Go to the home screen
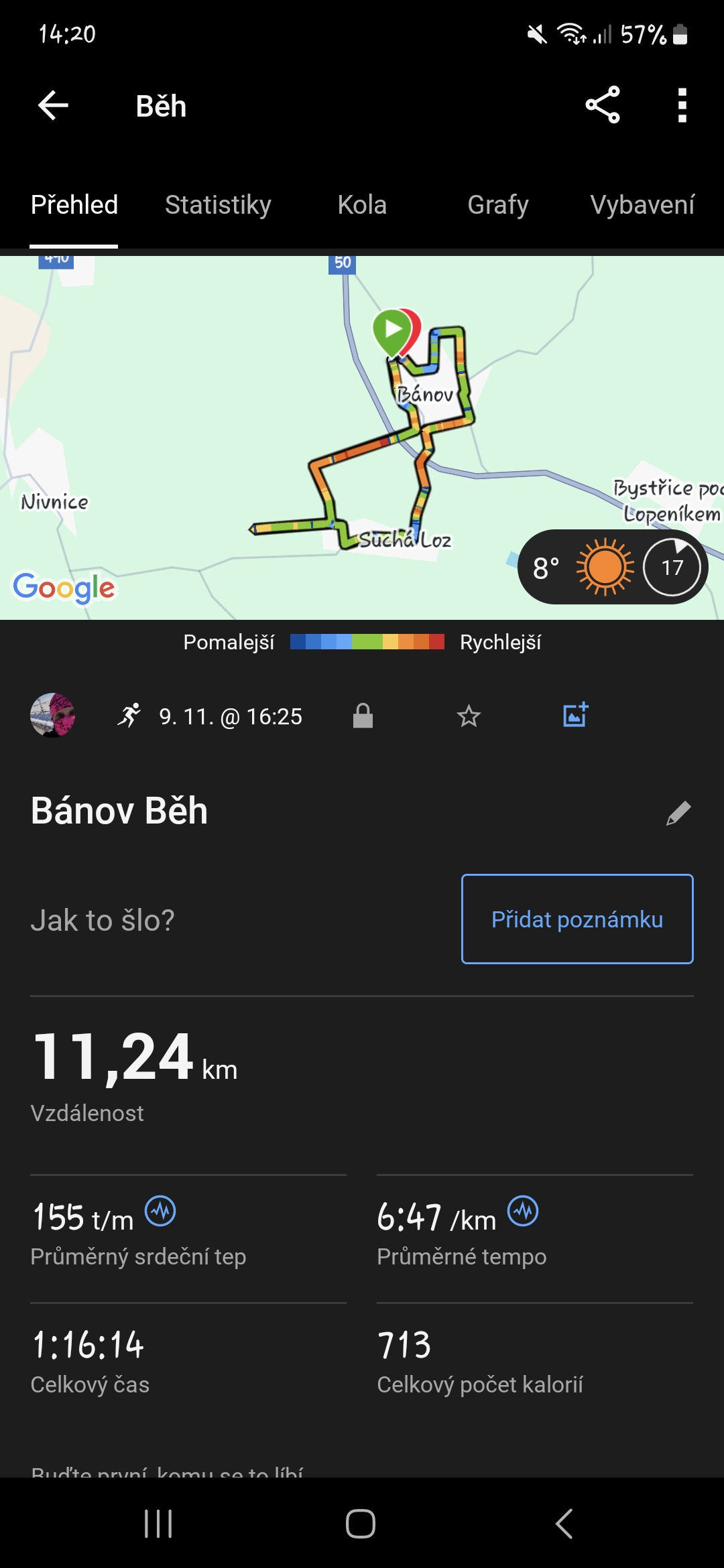Image resolution: width=724 pixels, height=1568 pixels. point(361,1523)
